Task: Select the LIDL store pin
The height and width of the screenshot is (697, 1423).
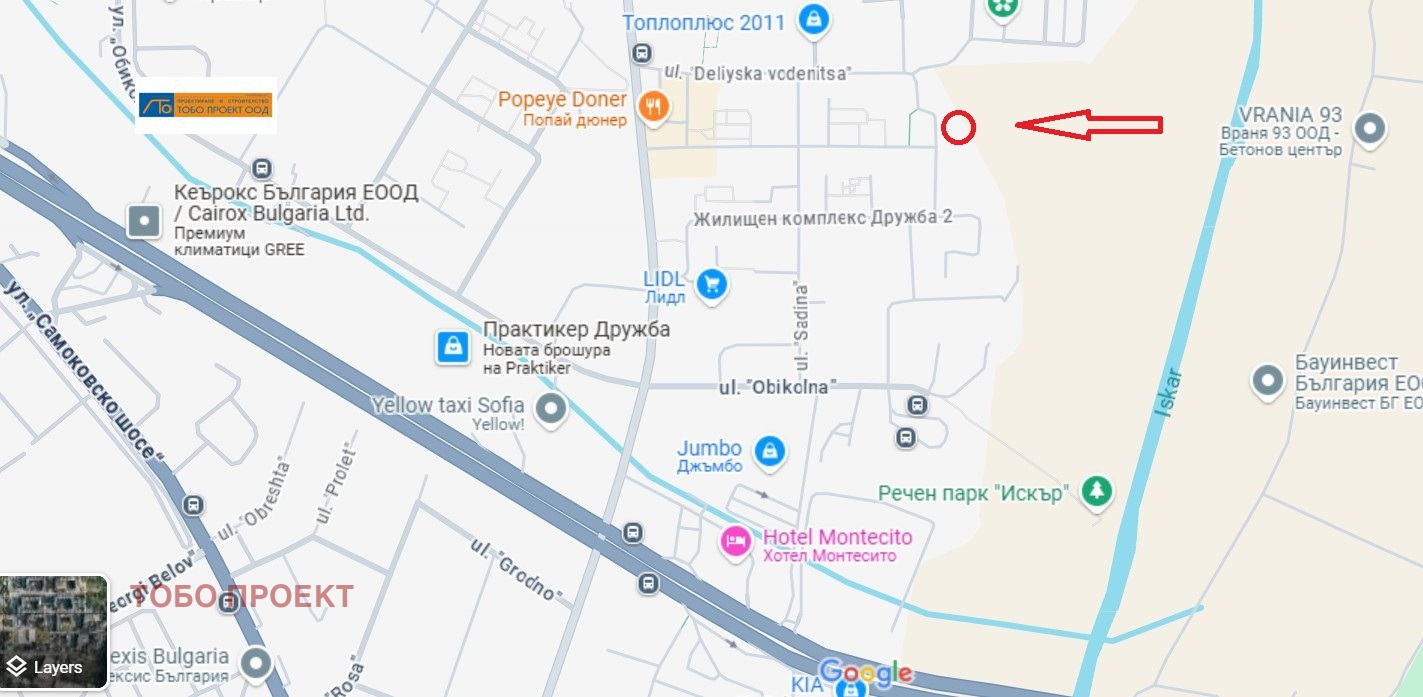Action: click(x=712, y=284)
